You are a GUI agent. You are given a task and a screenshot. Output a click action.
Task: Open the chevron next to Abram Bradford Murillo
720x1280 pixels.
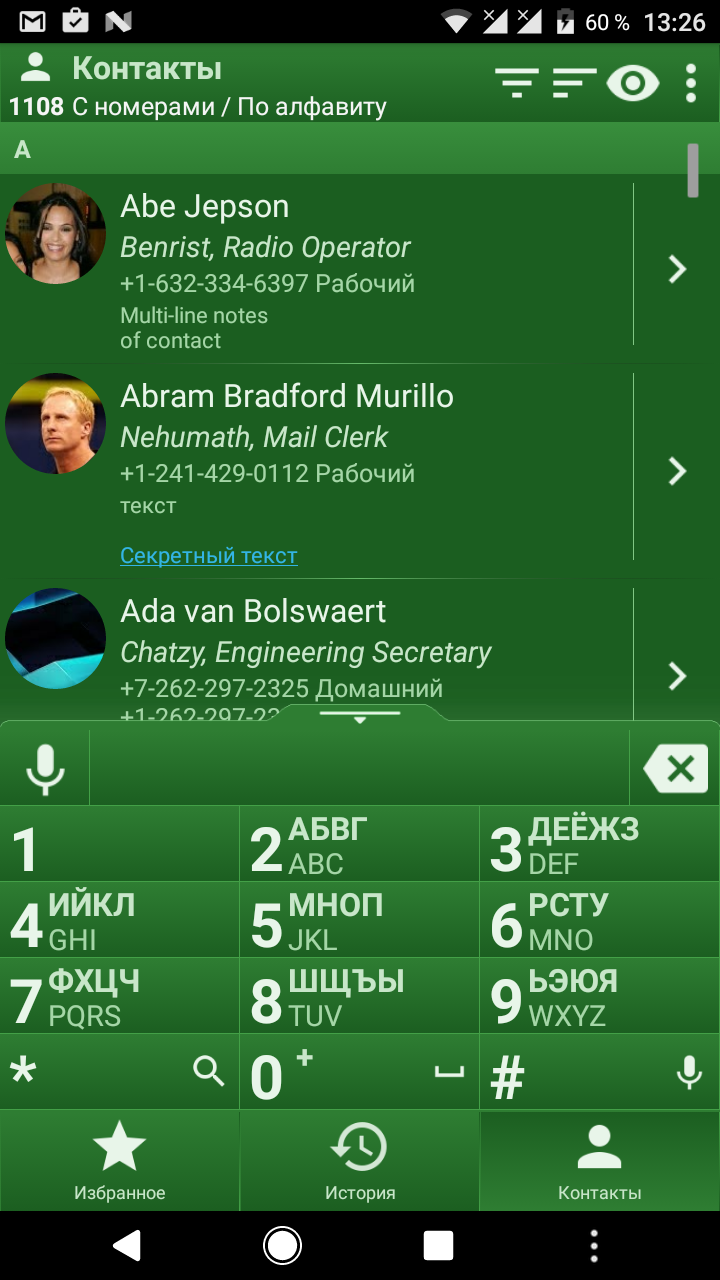pyautogui.click(x=677, y=470)
